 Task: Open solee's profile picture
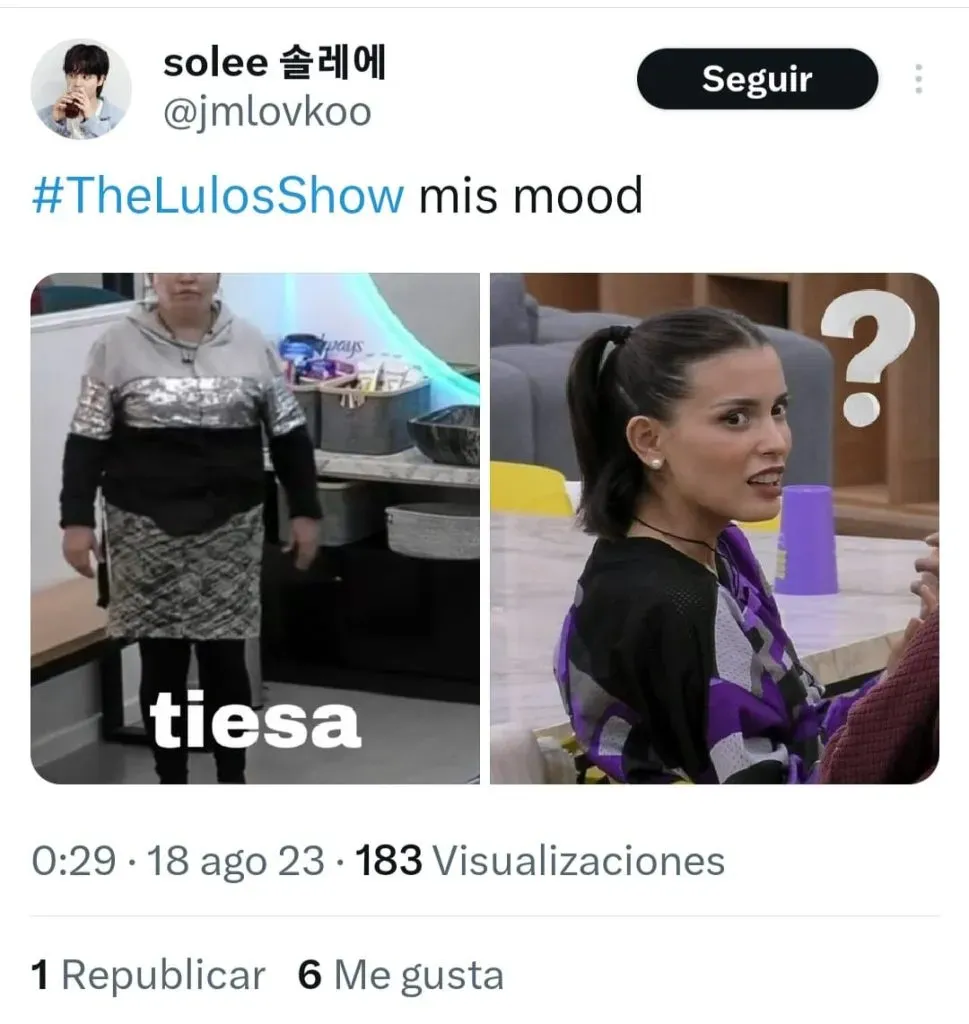tap(81, 89)
